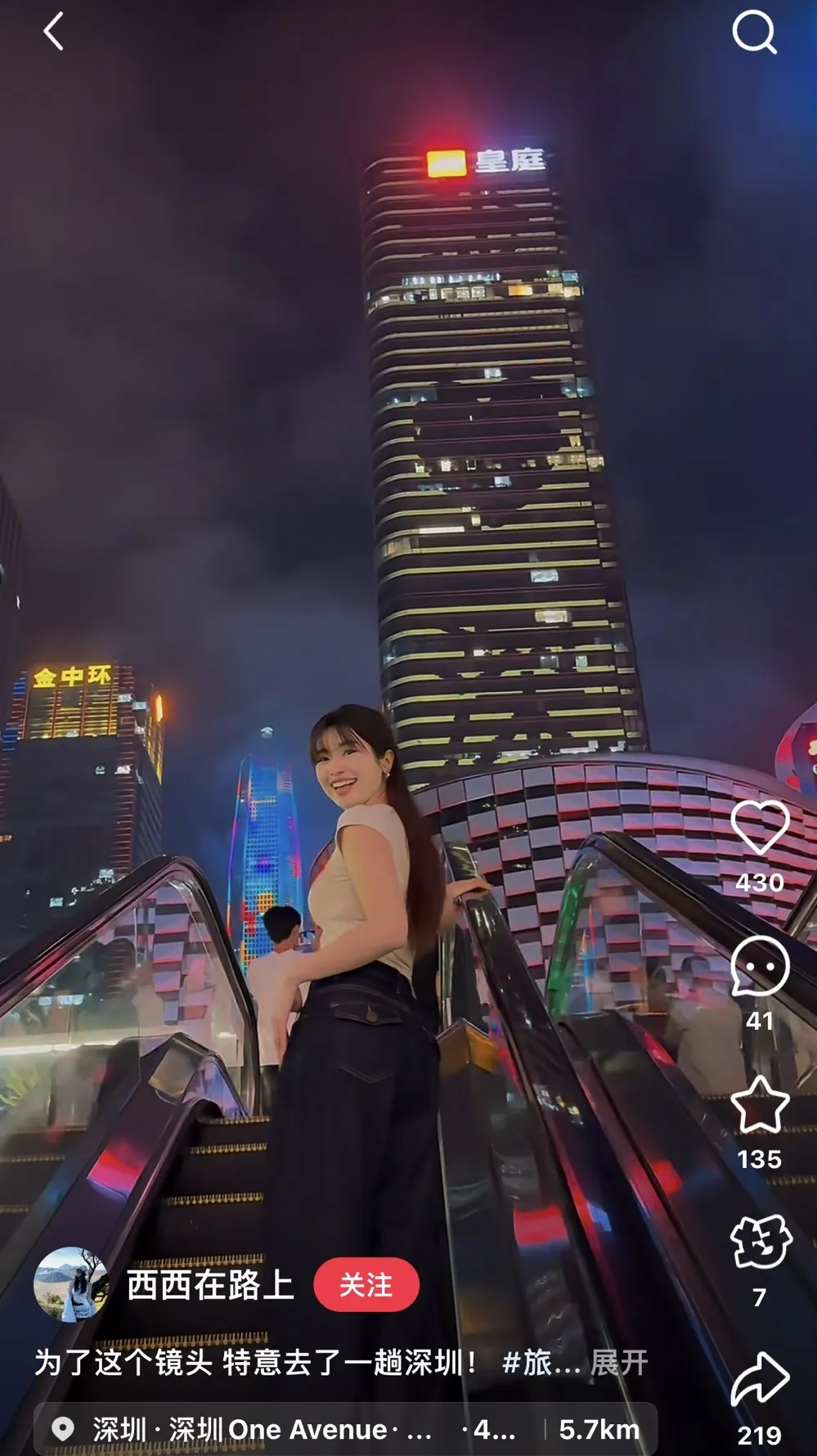Open the 西西在路上 username
Screen dimensions: 817x1456
tap(210, 1284)
